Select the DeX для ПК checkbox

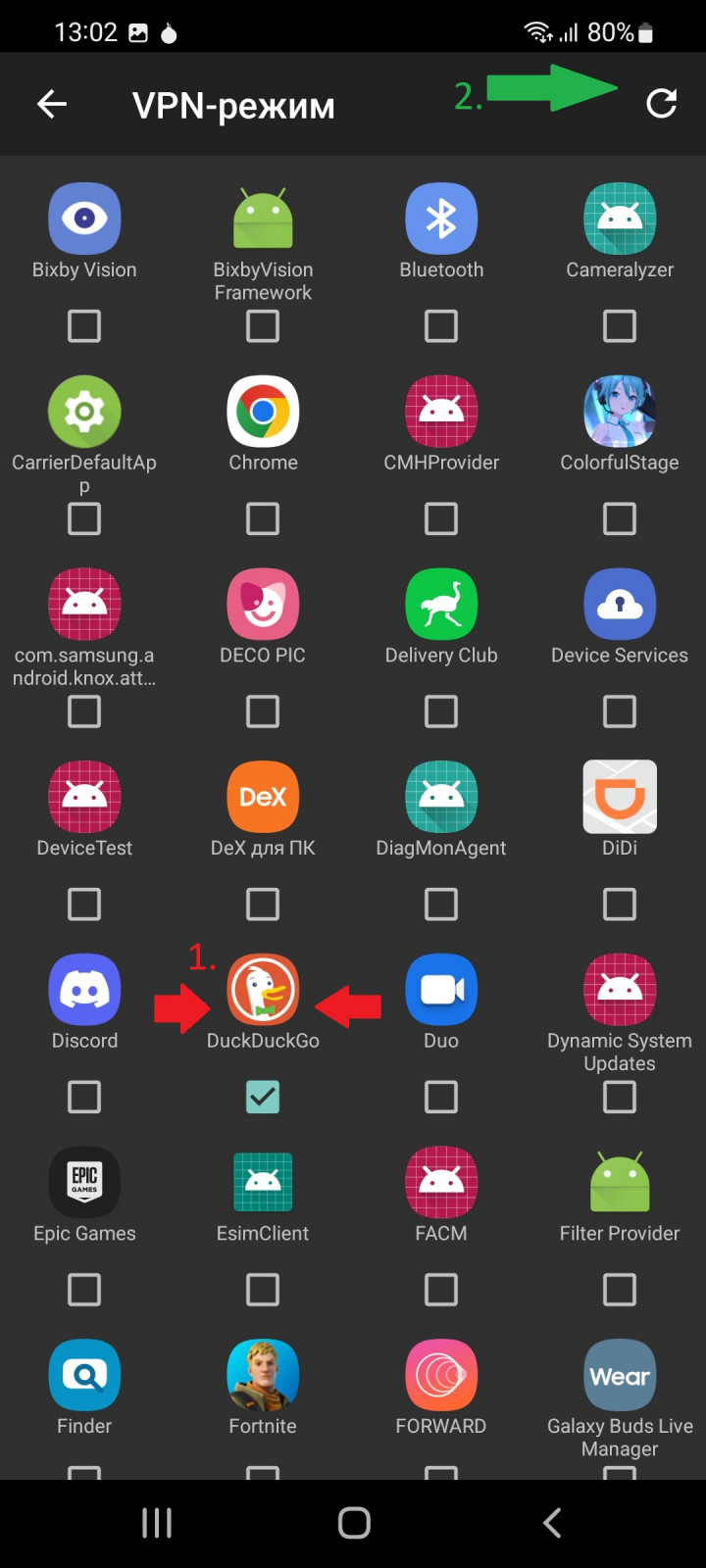263,904
